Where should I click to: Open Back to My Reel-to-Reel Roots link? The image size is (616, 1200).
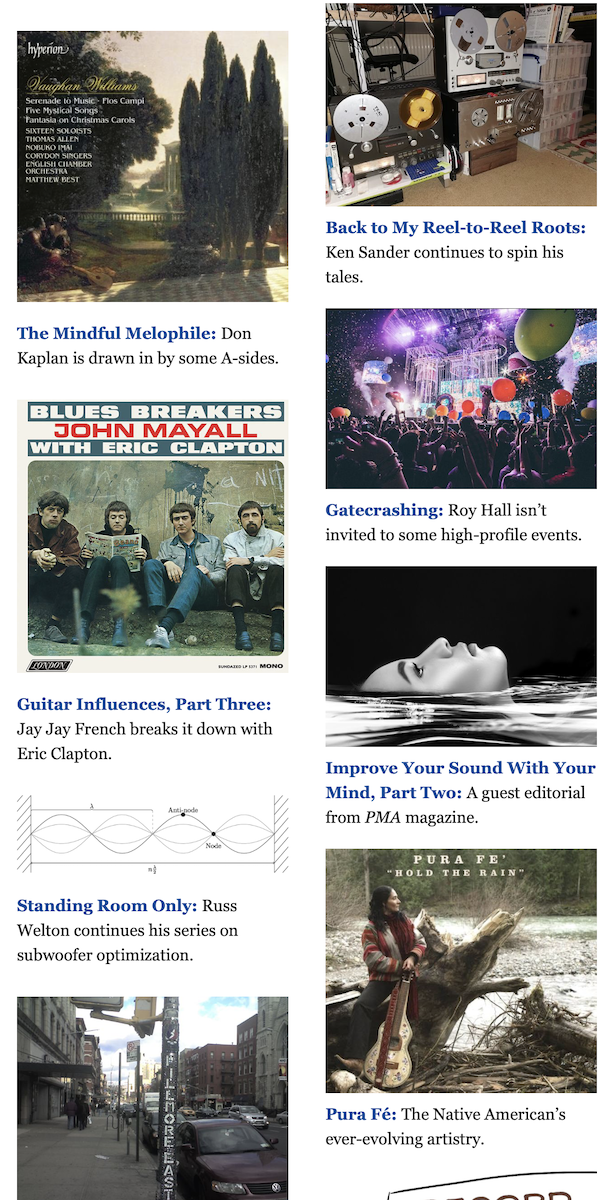(x=455, y=228)
